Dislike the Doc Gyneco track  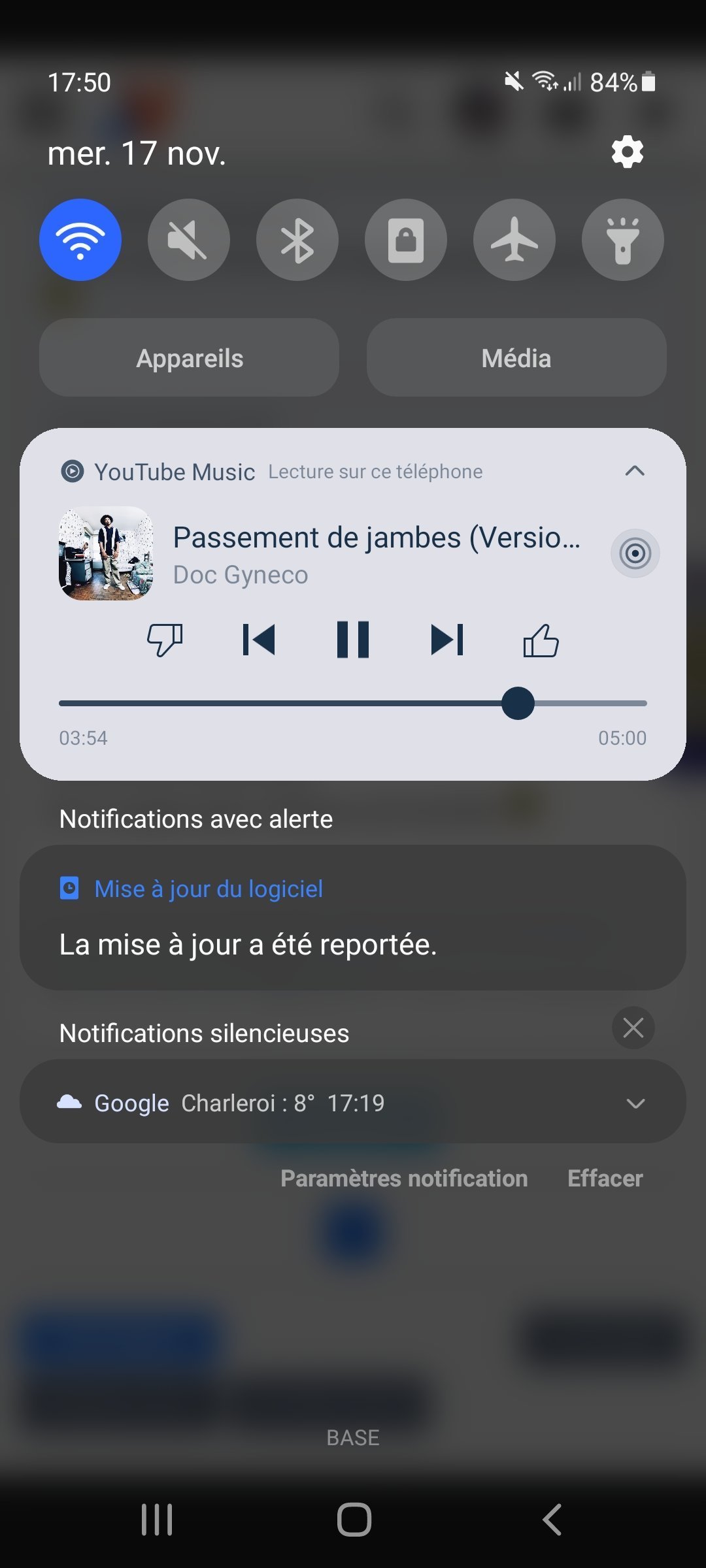coord(165,640)
